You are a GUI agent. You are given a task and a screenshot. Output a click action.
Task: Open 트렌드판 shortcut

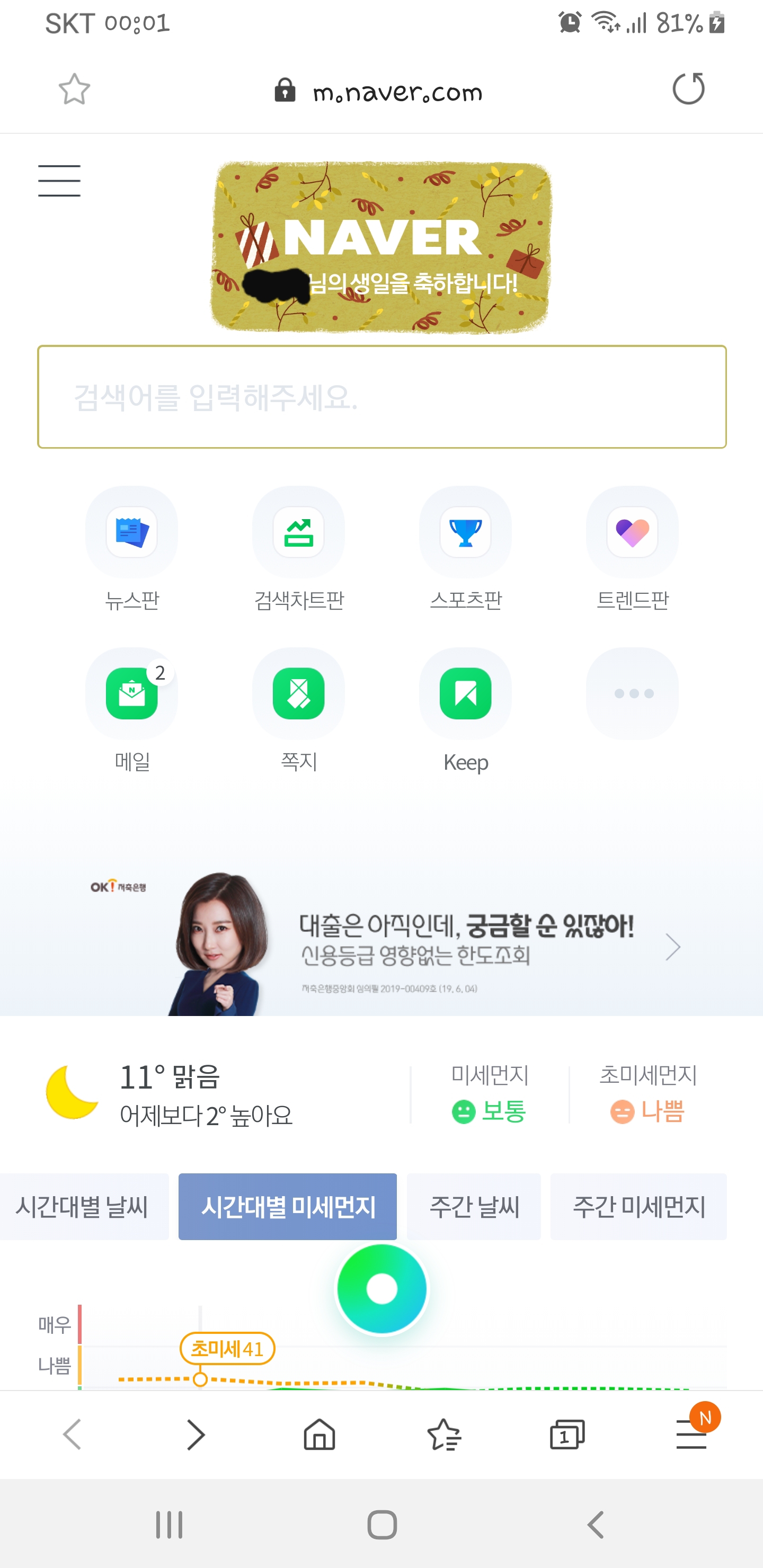[x=632, y=532]
